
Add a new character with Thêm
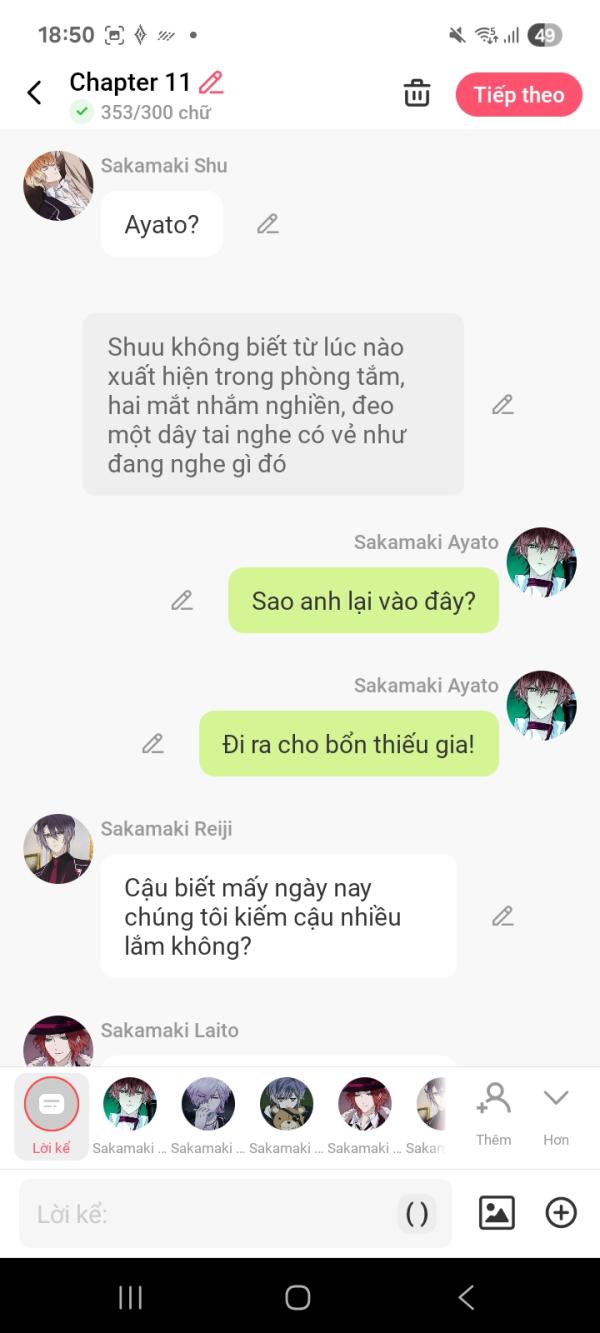(x=493, y=1112)
